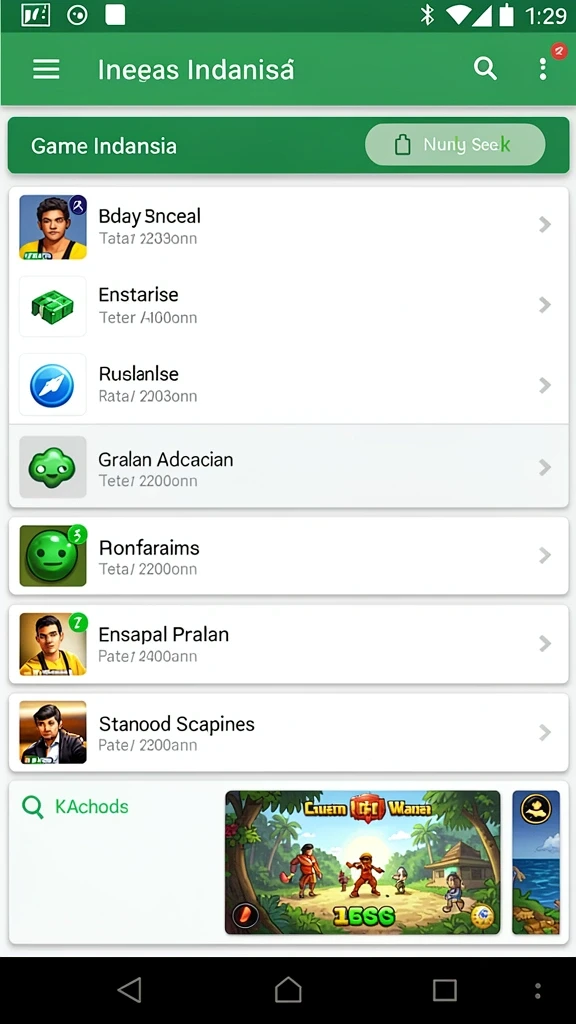Go to the home screen

point(288,990)
